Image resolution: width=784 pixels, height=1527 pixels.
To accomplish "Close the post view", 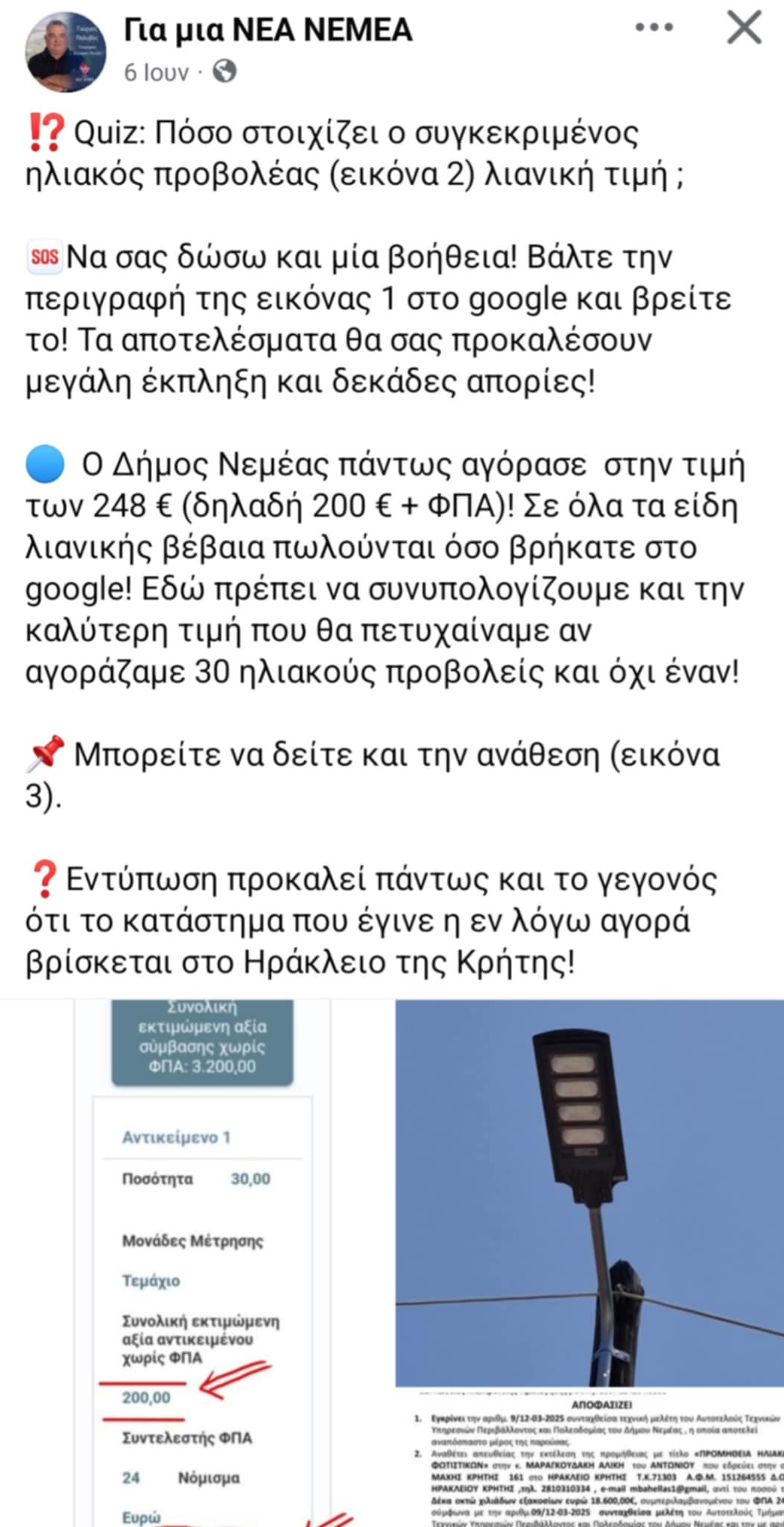I will [744, 28].
